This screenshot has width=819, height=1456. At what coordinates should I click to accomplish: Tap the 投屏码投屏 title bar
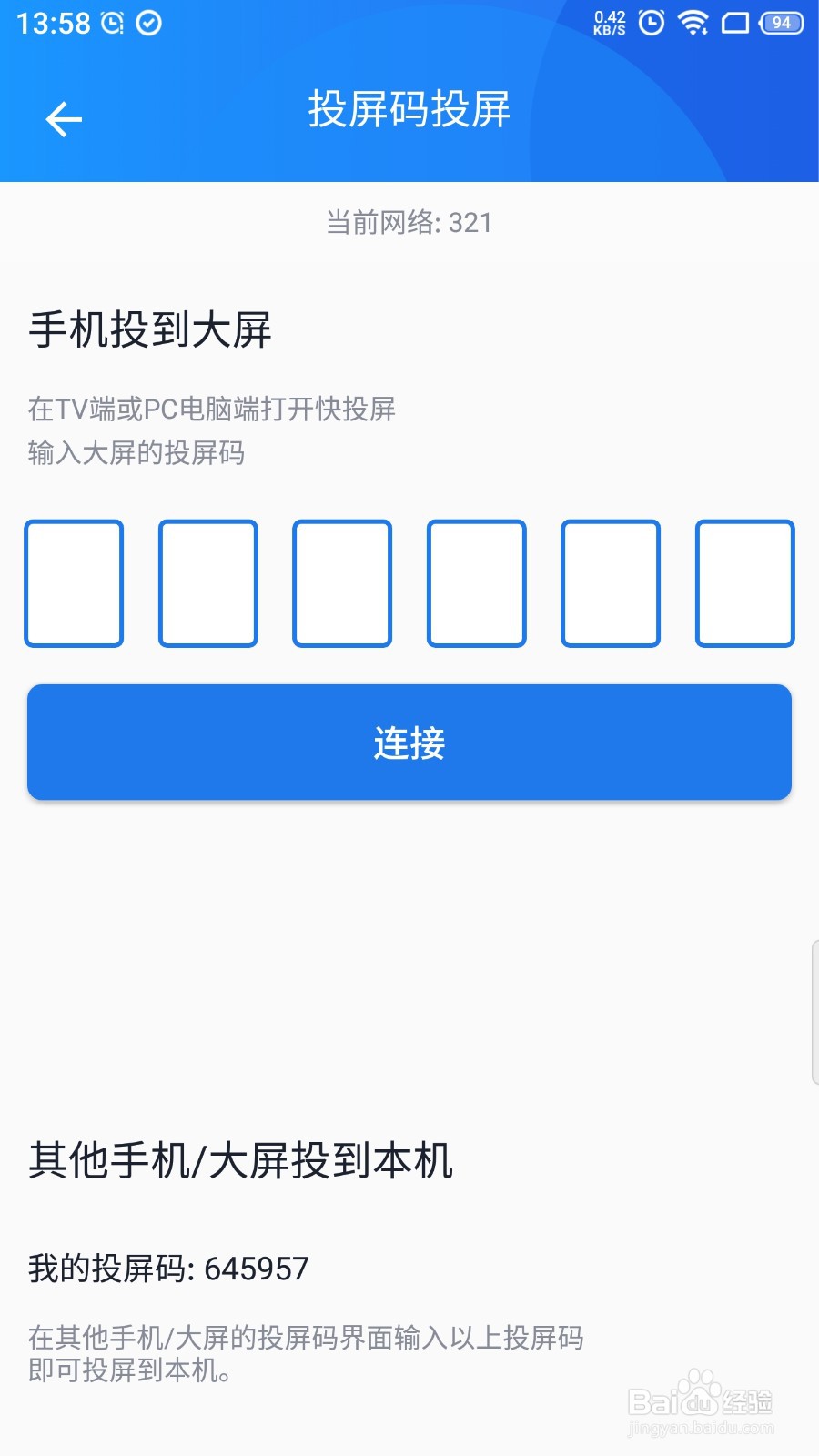409,111
